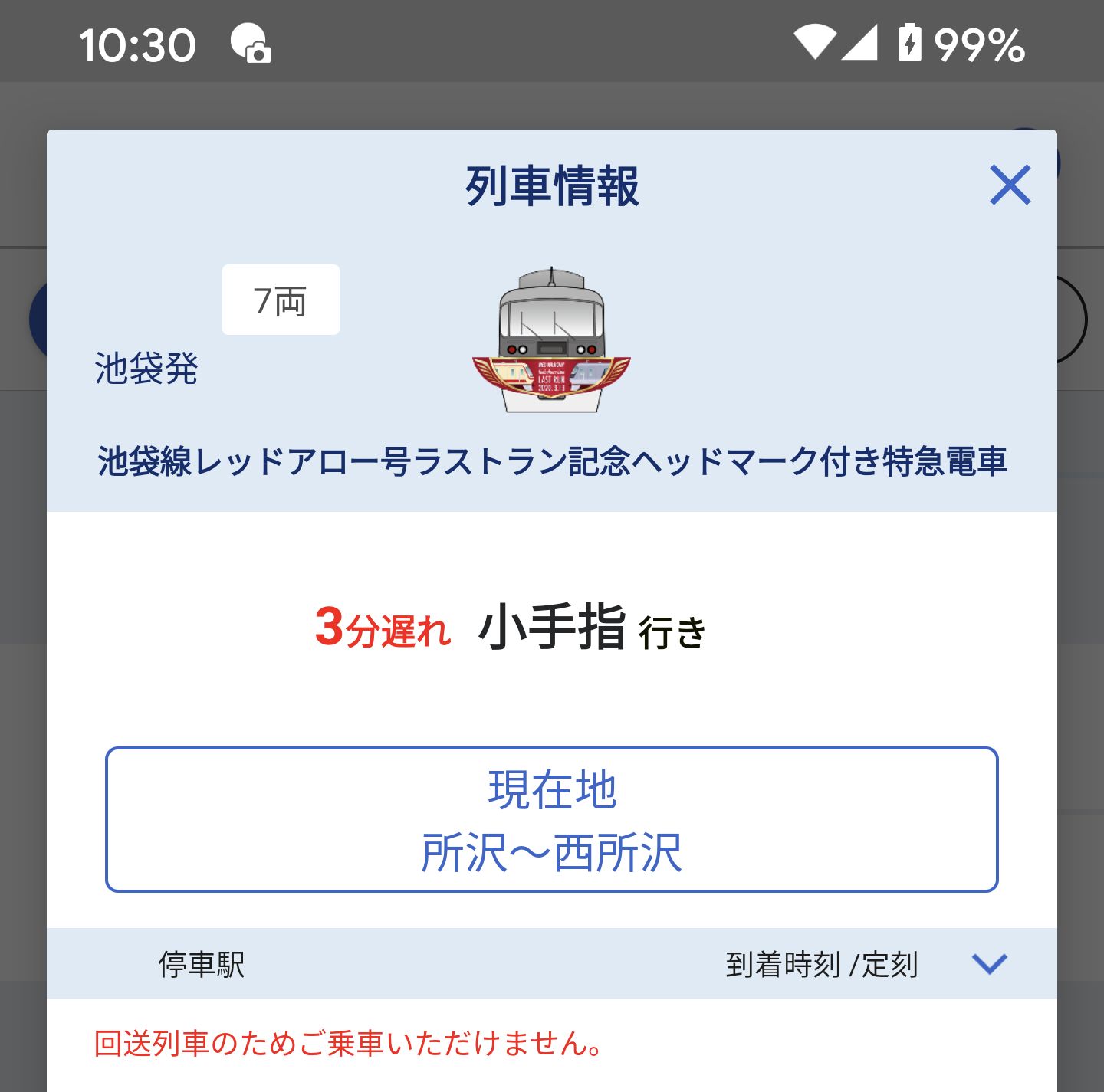Image resolution: width=1104 pixels, height=1092 pixels.
Task: Tap the 現在地 所沢〜西所沢 button
Action: [x=551, y=819]
